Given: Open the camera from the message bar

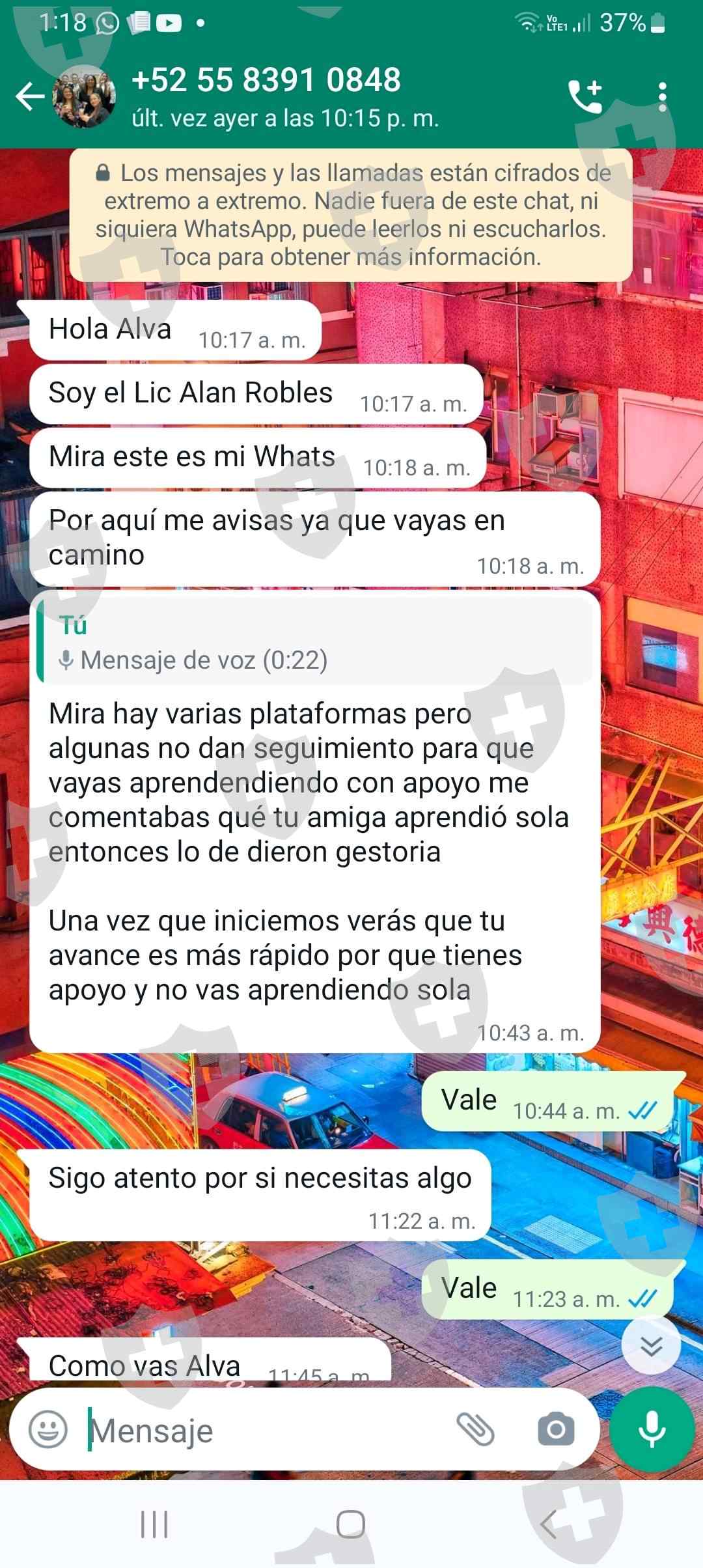Looking at the screenshot, I should pos(556,1430).
